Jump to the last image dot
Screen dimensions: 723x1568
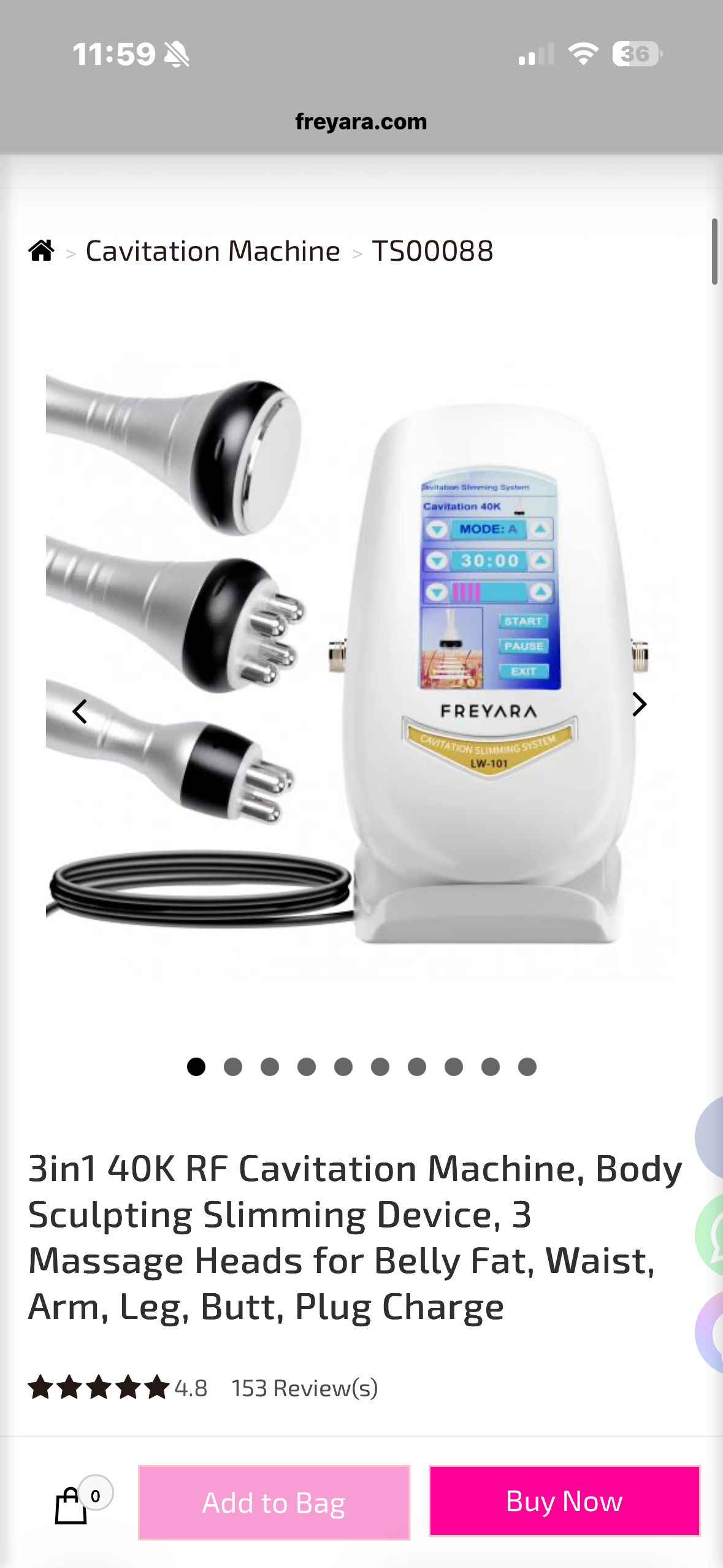click(527, 1067)
